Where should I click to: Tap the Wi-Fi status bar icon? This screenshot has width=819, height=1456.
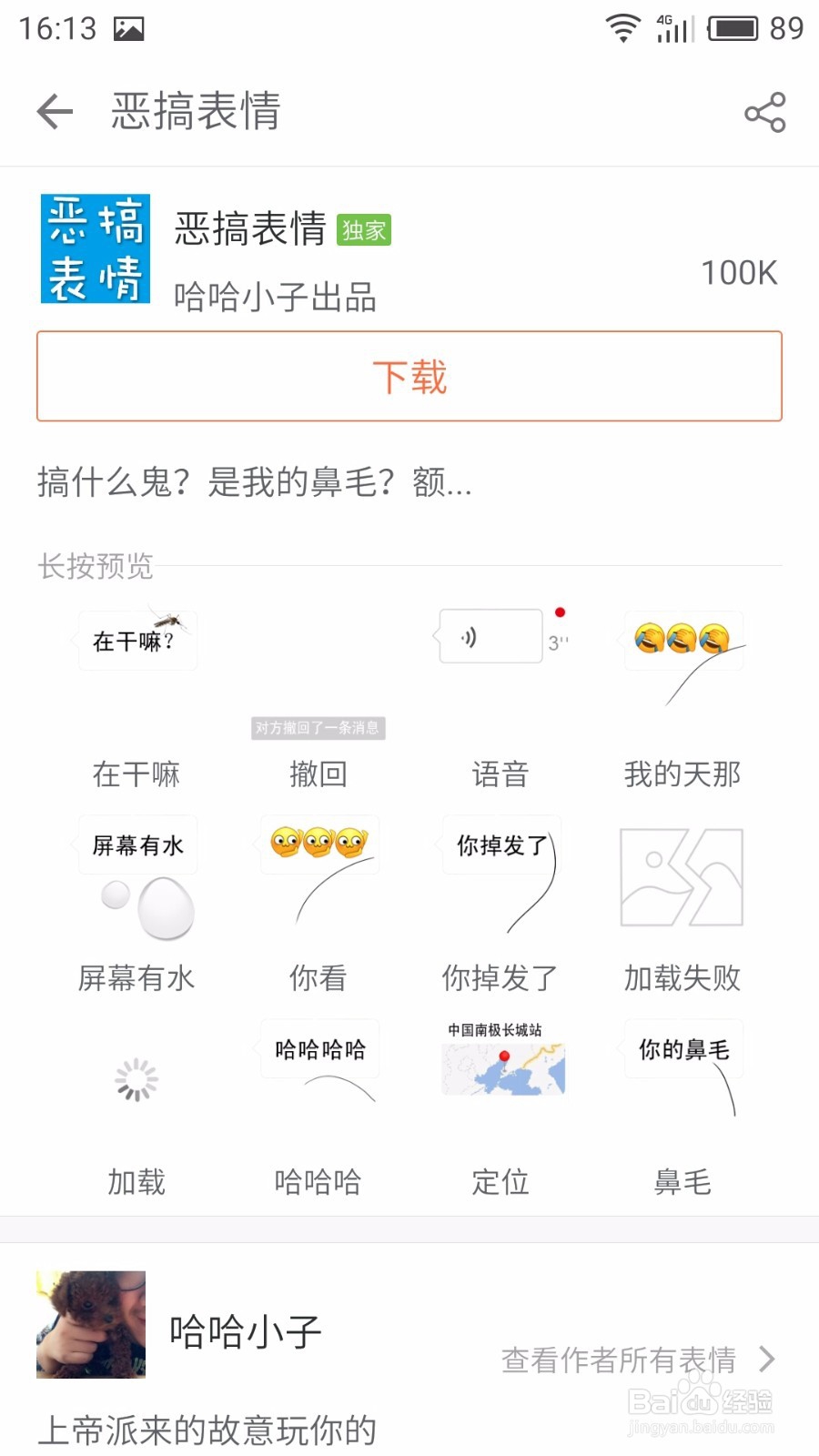[x=623, y=29]
